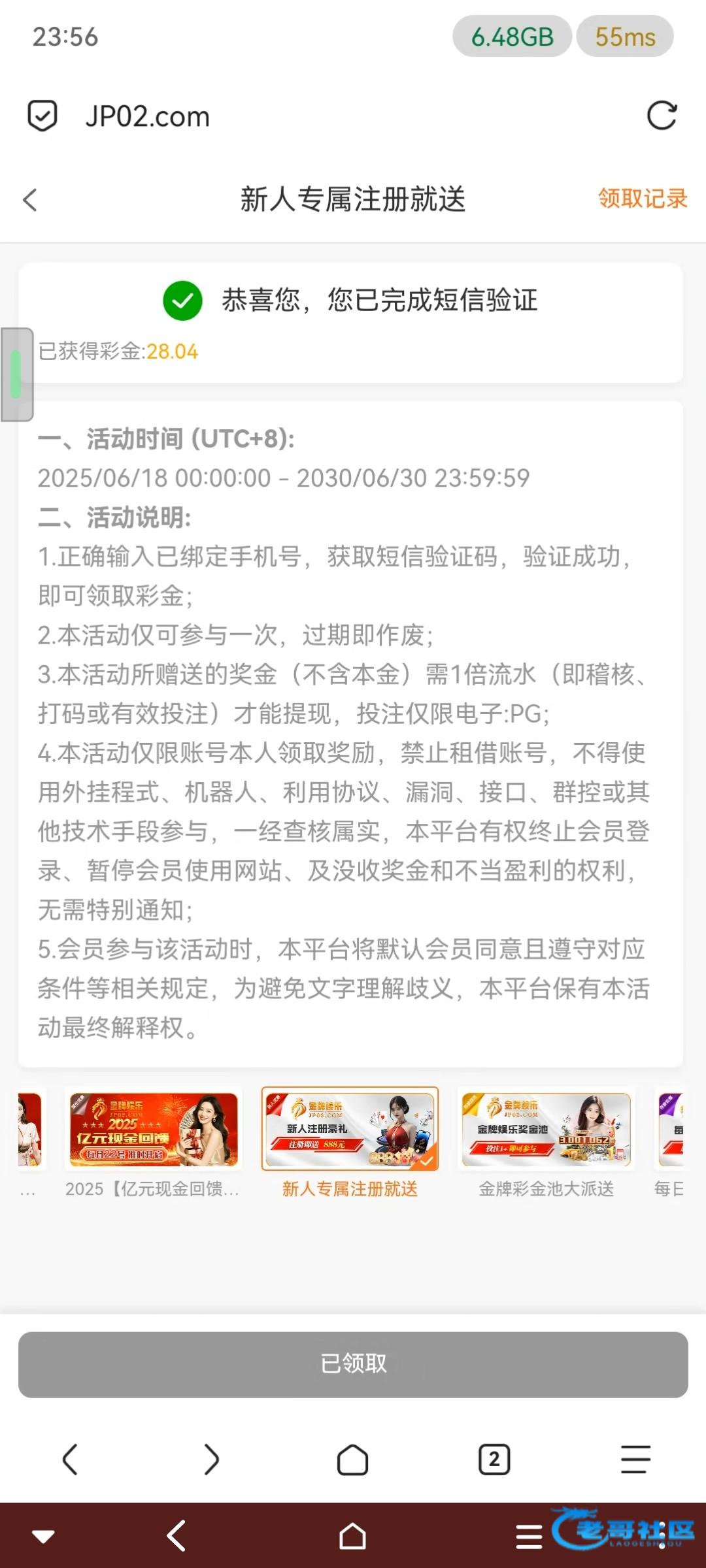Open the 2025 亿元现金回馈 promotion card
The height and width of the screenshot is (1568, 706).
[x=154, y=1130]
